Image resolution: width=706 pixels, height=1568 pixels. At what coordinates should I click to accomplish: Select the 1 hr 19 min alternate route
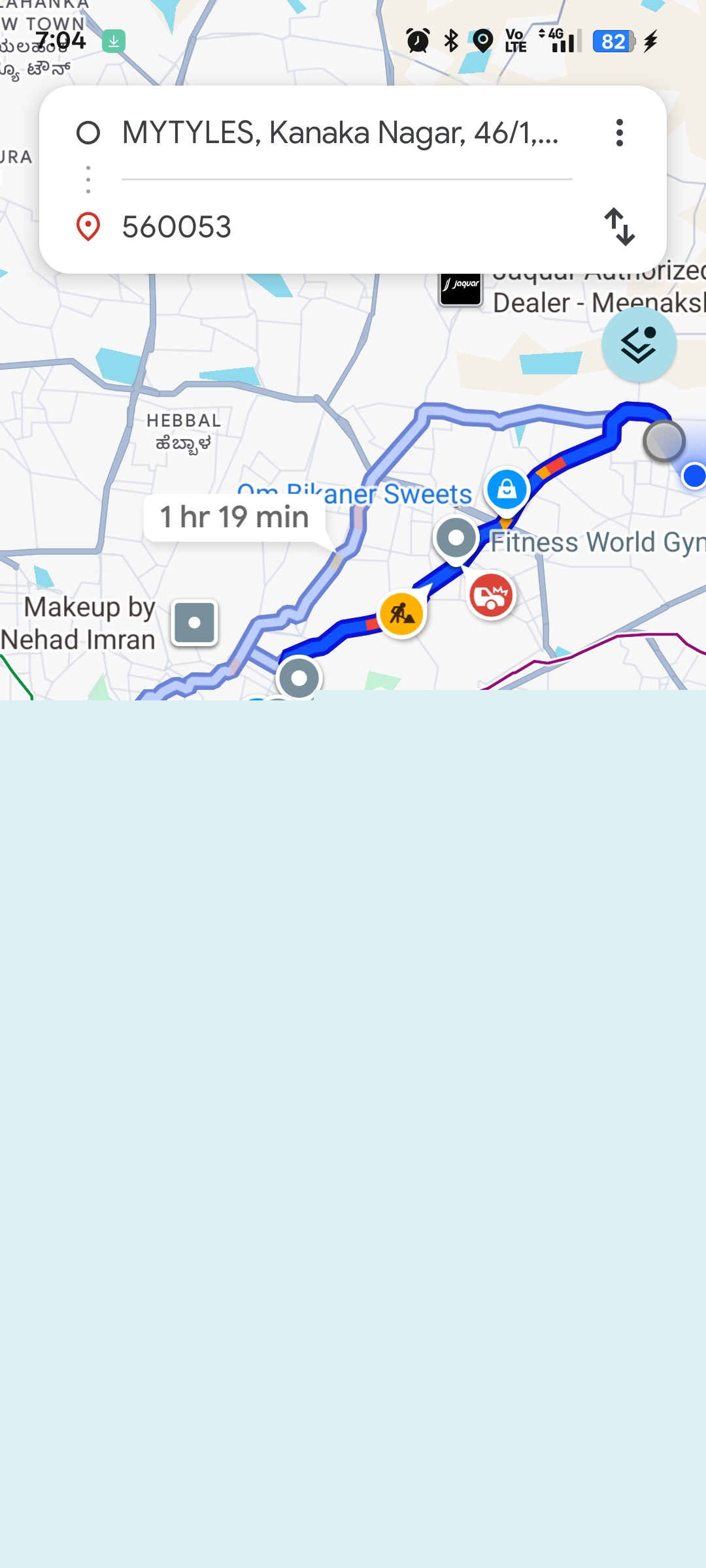[235, 517]
